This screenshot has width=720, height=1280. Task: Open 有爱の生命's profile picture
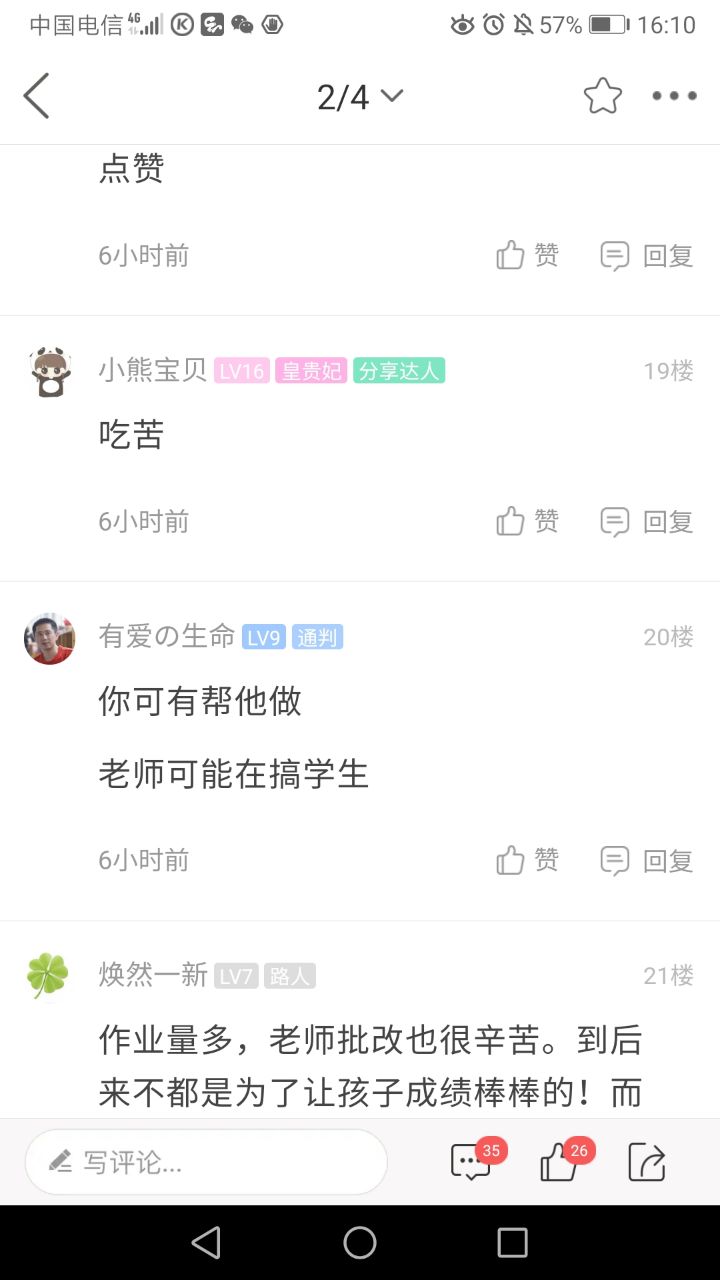click(49, 638)
